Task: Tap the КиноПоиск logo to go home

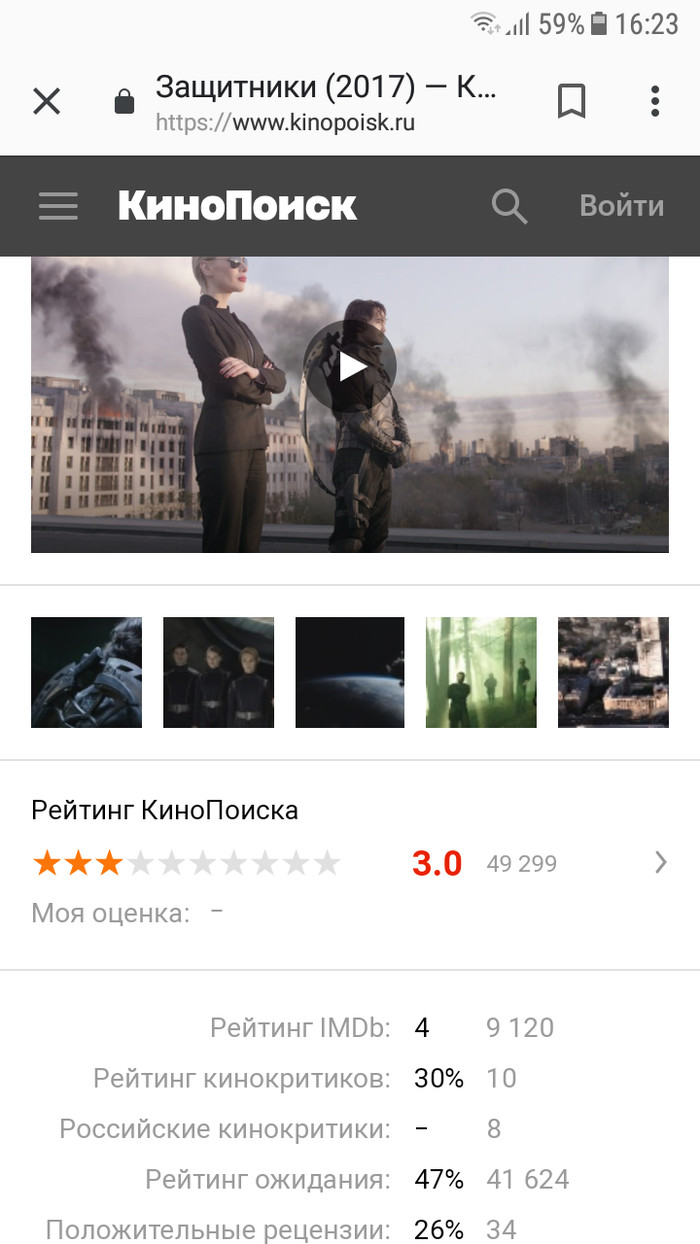Action: [237, 206]
